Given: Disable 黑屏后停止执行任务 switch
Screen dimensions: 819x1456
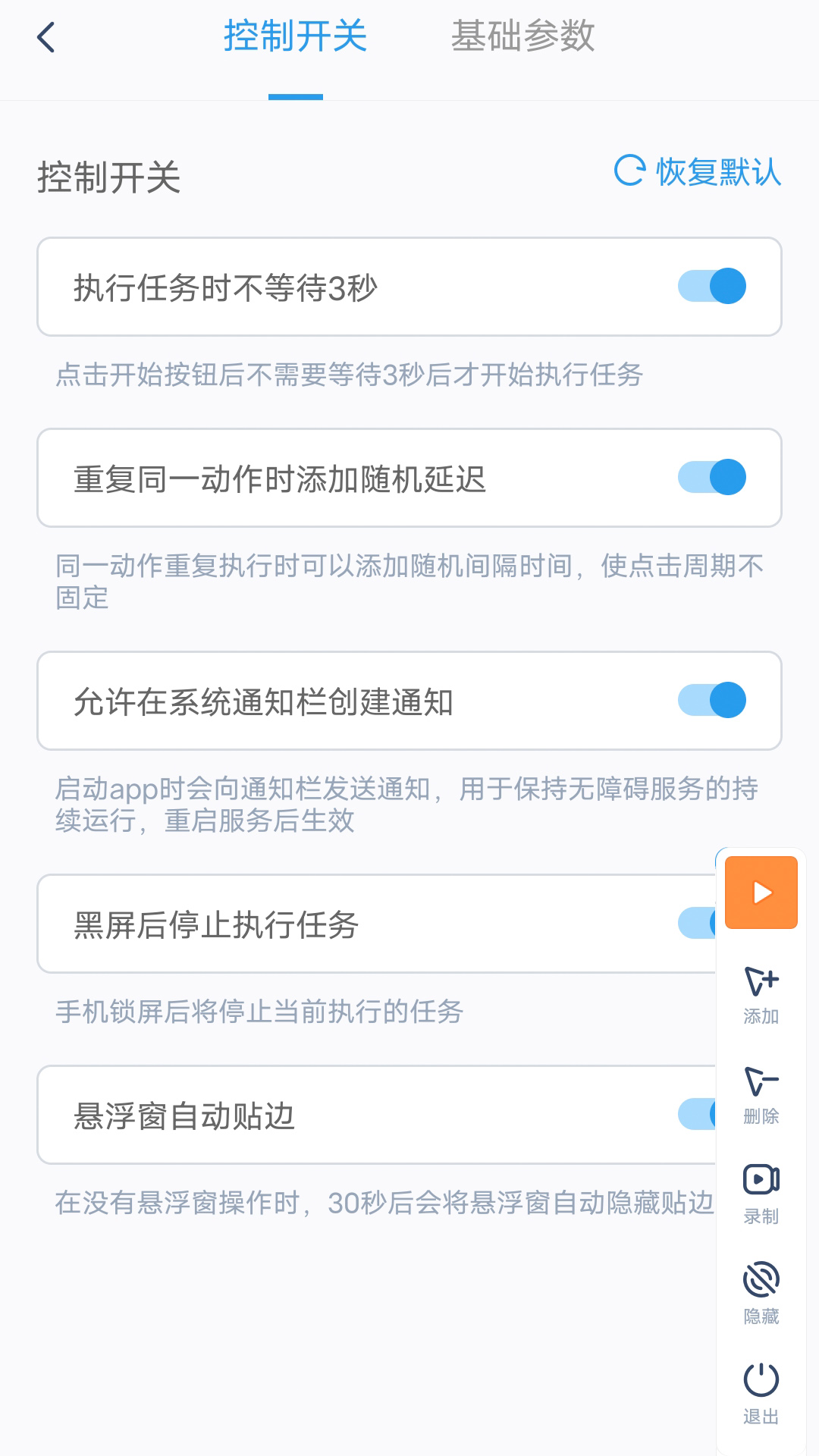Looking at the screenshot, I should click(698, 924).
